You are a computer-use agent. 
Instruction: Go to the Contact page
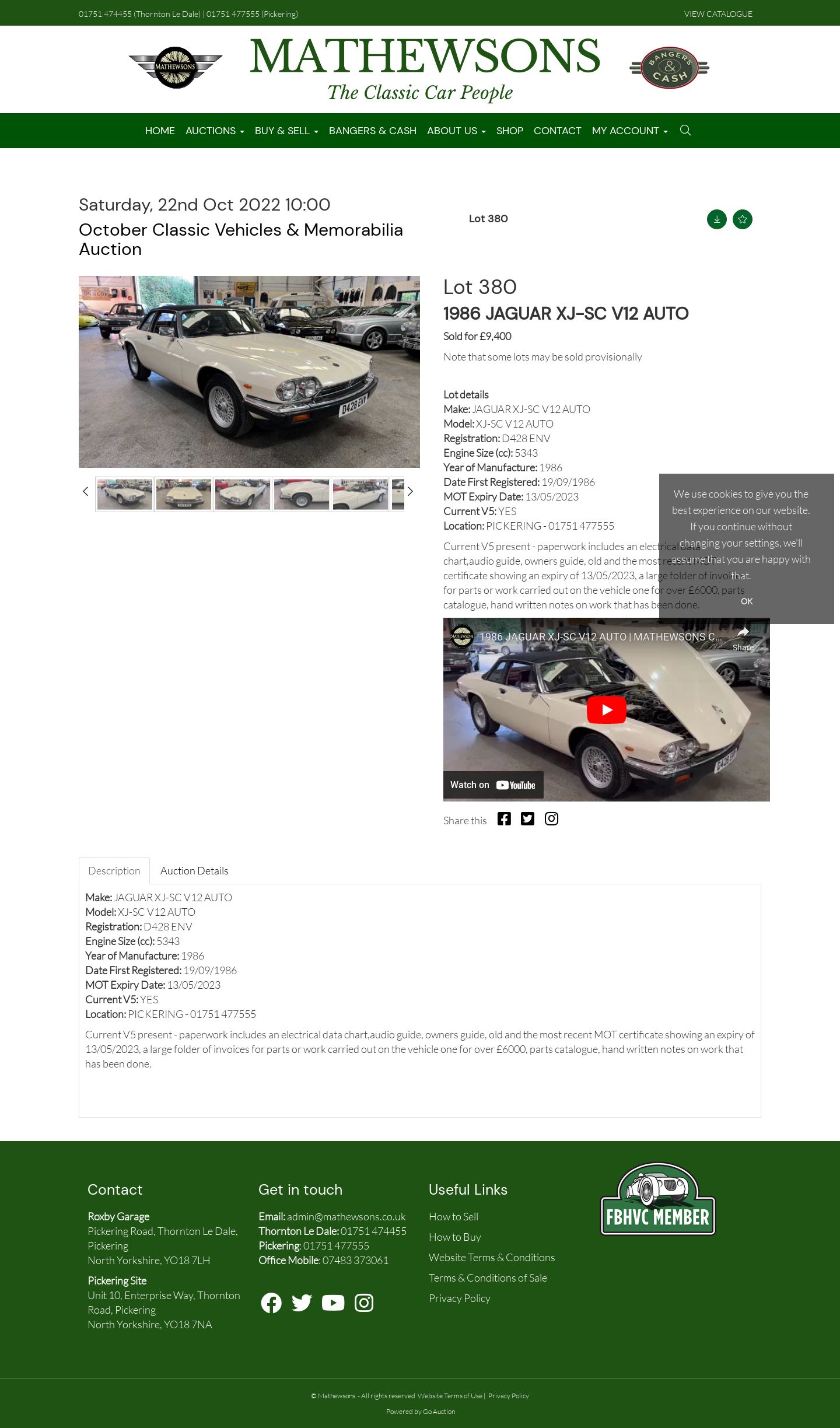(558, 131)
